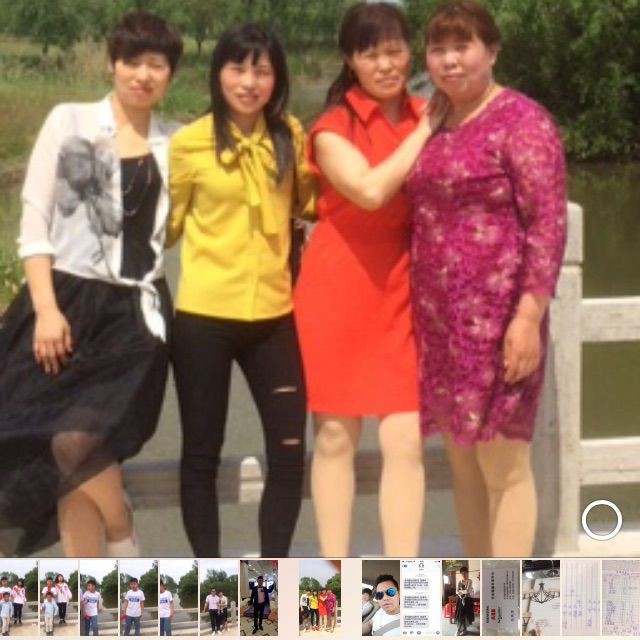Select this photo with the circle checkbox
640x640 pixels.
point(602,520)
